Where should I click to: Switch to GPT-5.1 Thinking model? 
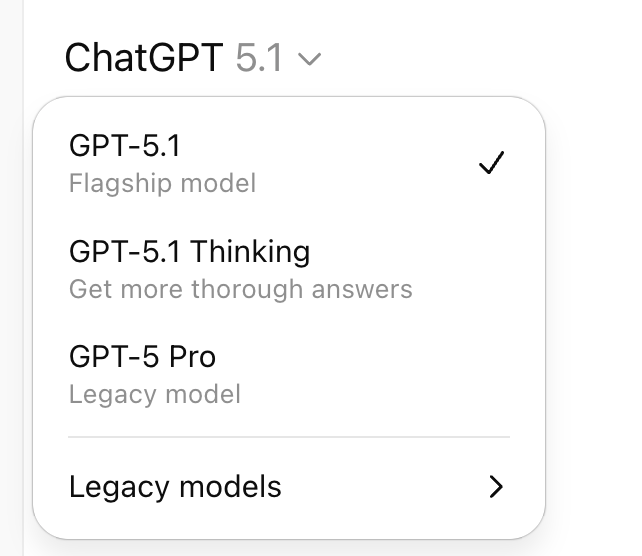point(288,269)
